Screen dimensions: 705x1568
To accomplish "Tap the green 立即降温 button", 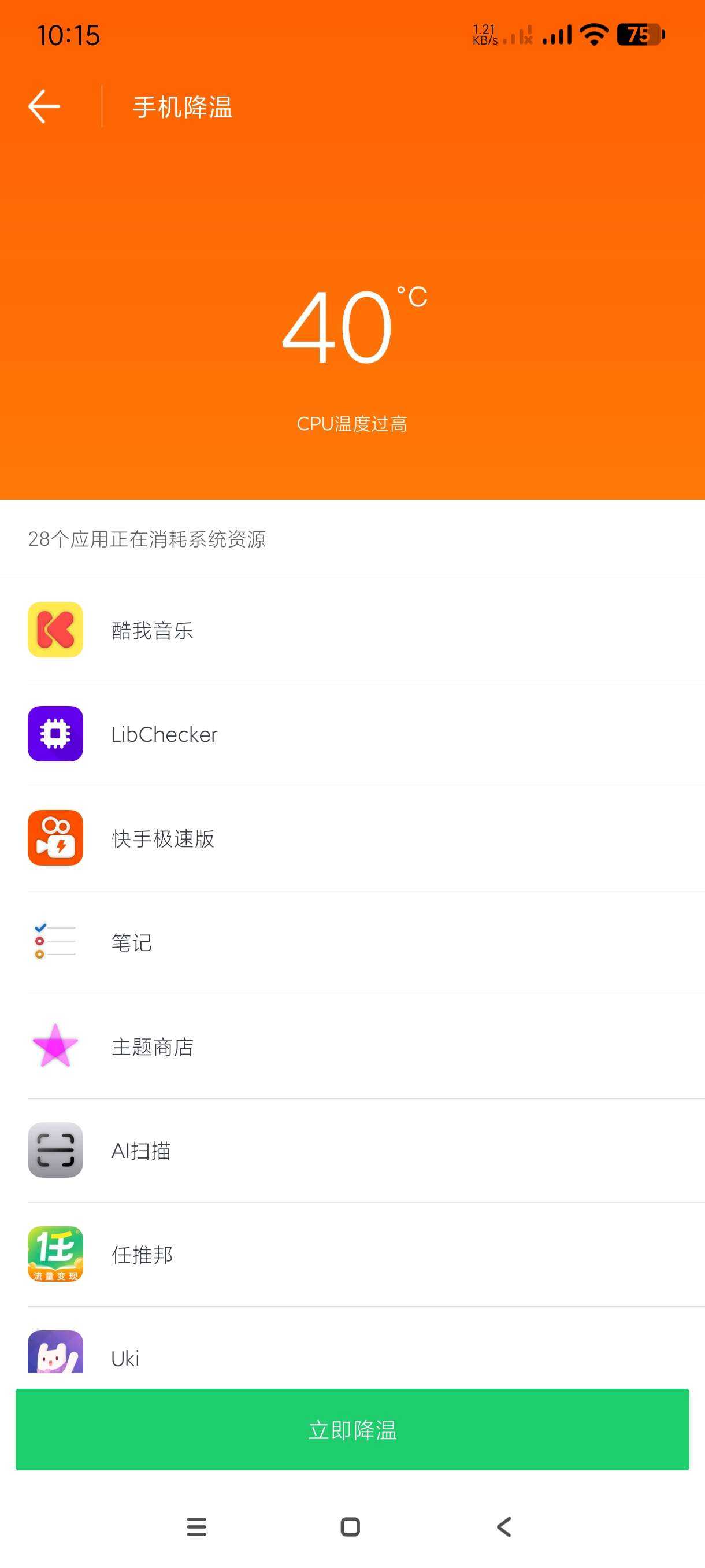I will 352,1429.
